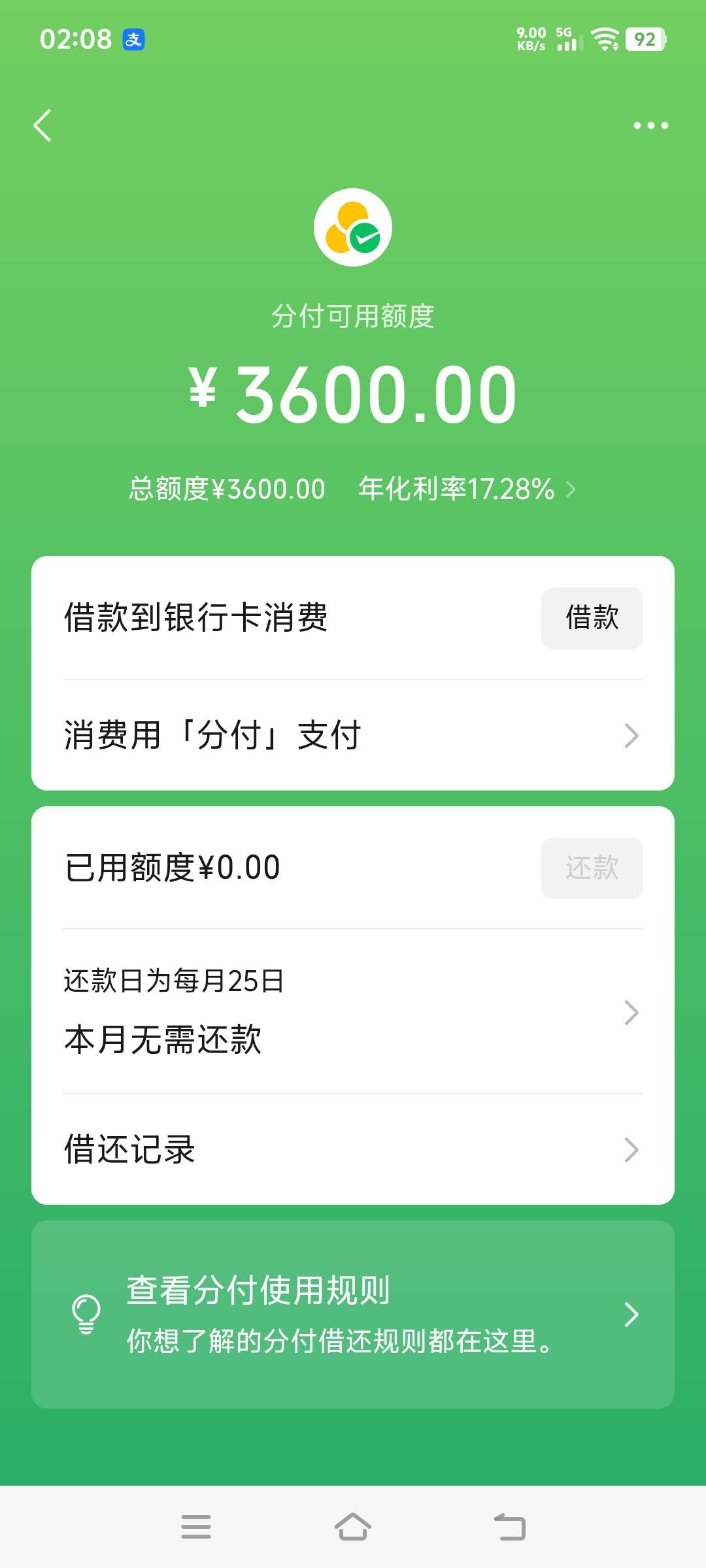View the 年化利率17.28% details

(x=467, y=489)
